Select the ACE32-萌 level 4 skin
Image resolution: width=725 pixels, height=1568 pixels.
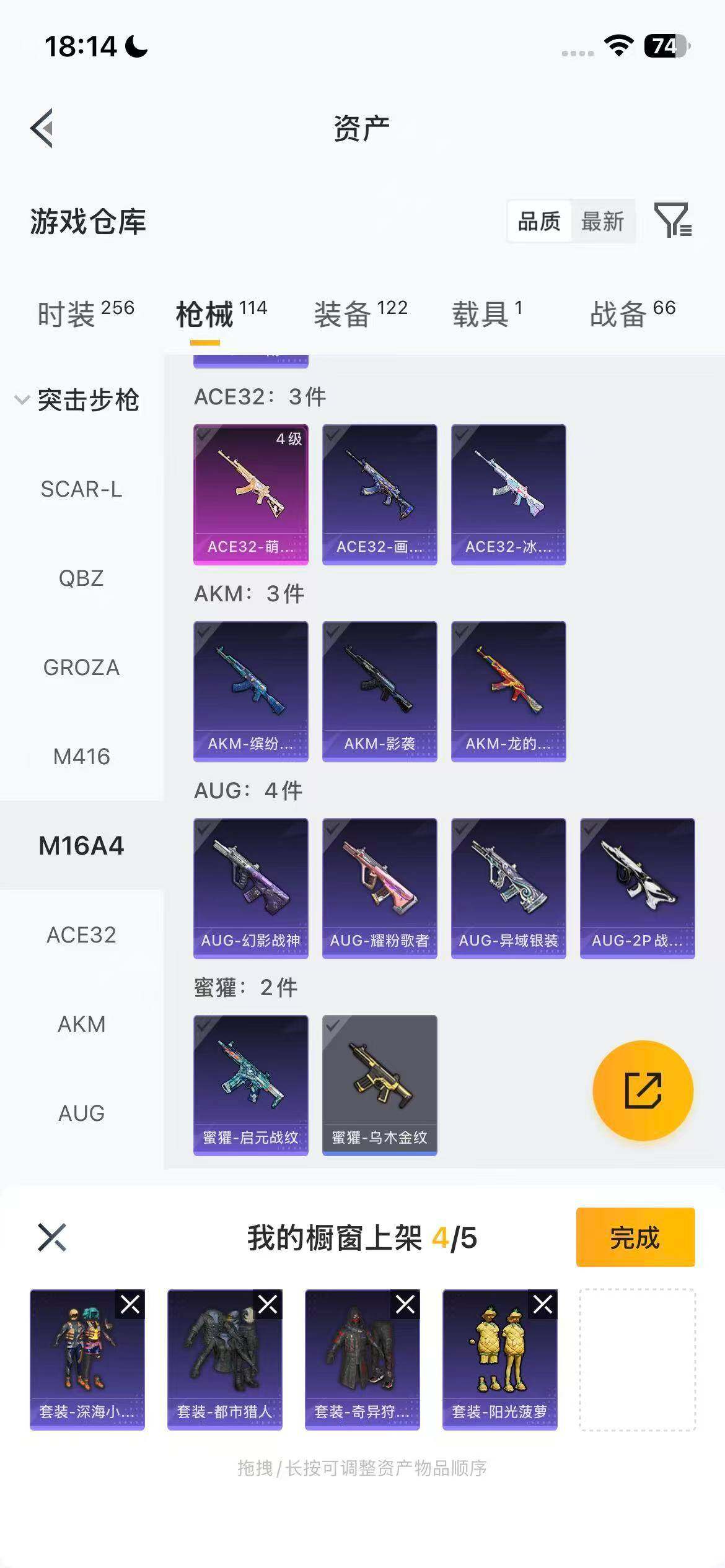pyautogui.click(x=250, y=494)
